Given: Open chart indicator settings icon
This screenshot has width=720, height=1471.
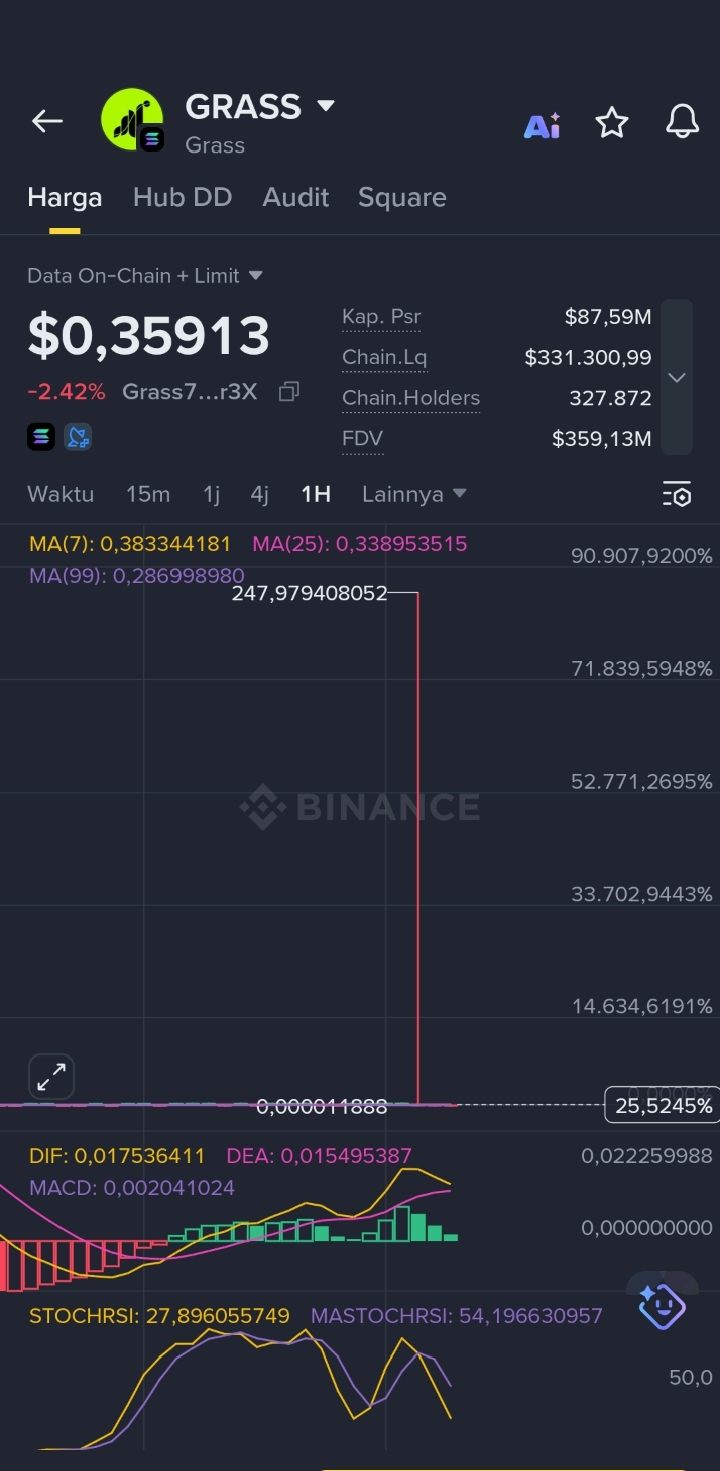Looking at the screenshot, I should pos(677,494).
